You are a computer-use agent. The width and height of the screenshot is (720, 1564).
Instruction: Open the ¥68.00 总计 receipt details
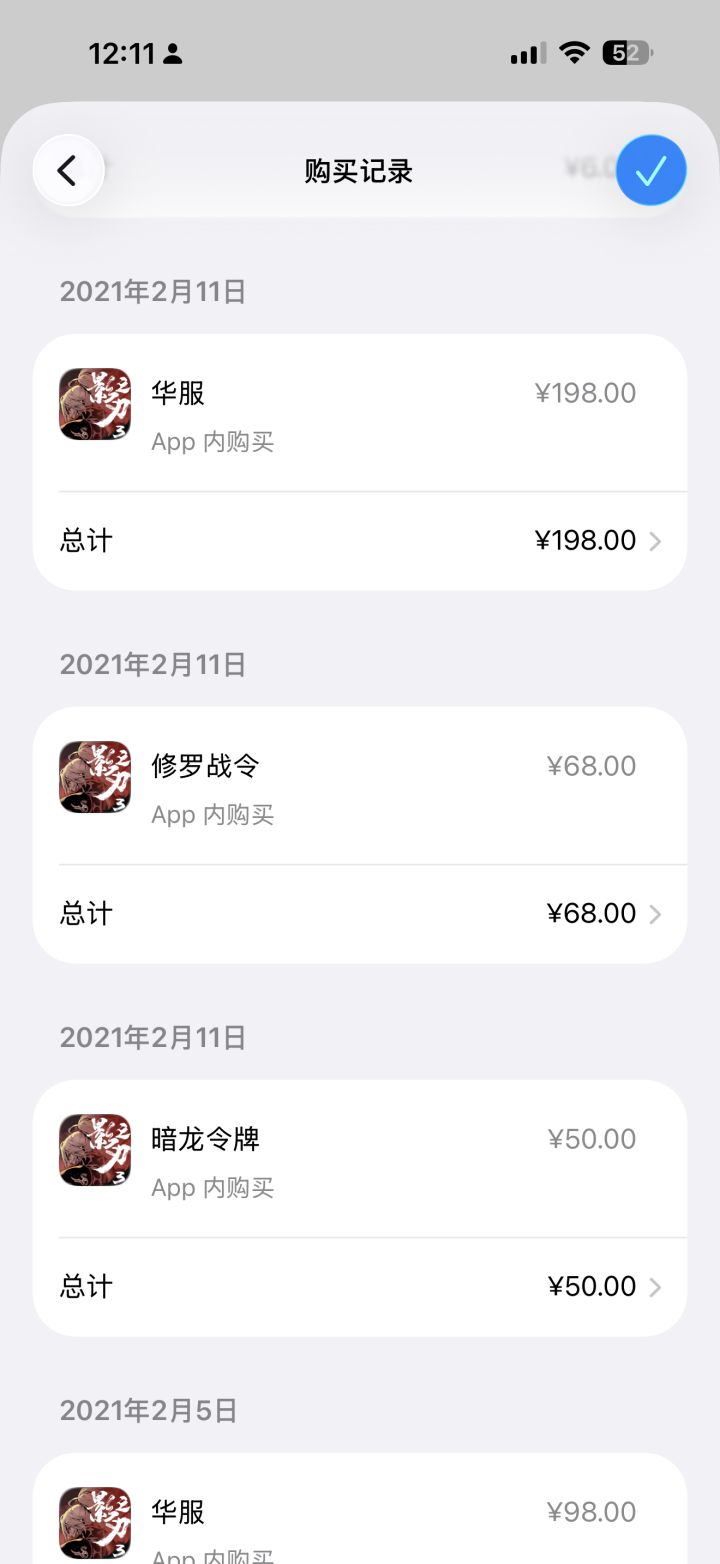(360, 914)
